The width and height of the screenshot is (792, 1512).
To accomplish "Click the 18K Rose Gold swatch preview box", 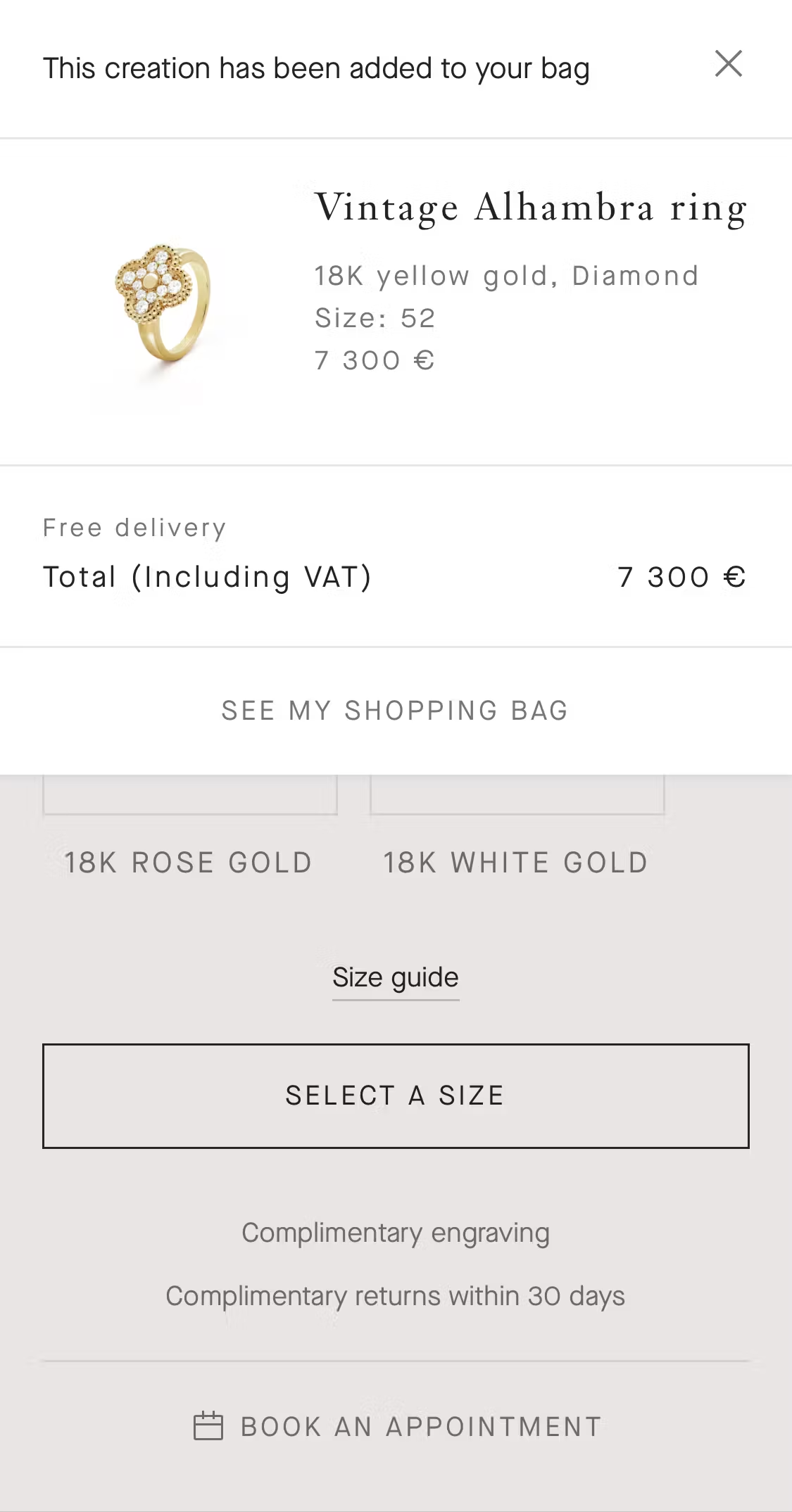I will [189, 788].
